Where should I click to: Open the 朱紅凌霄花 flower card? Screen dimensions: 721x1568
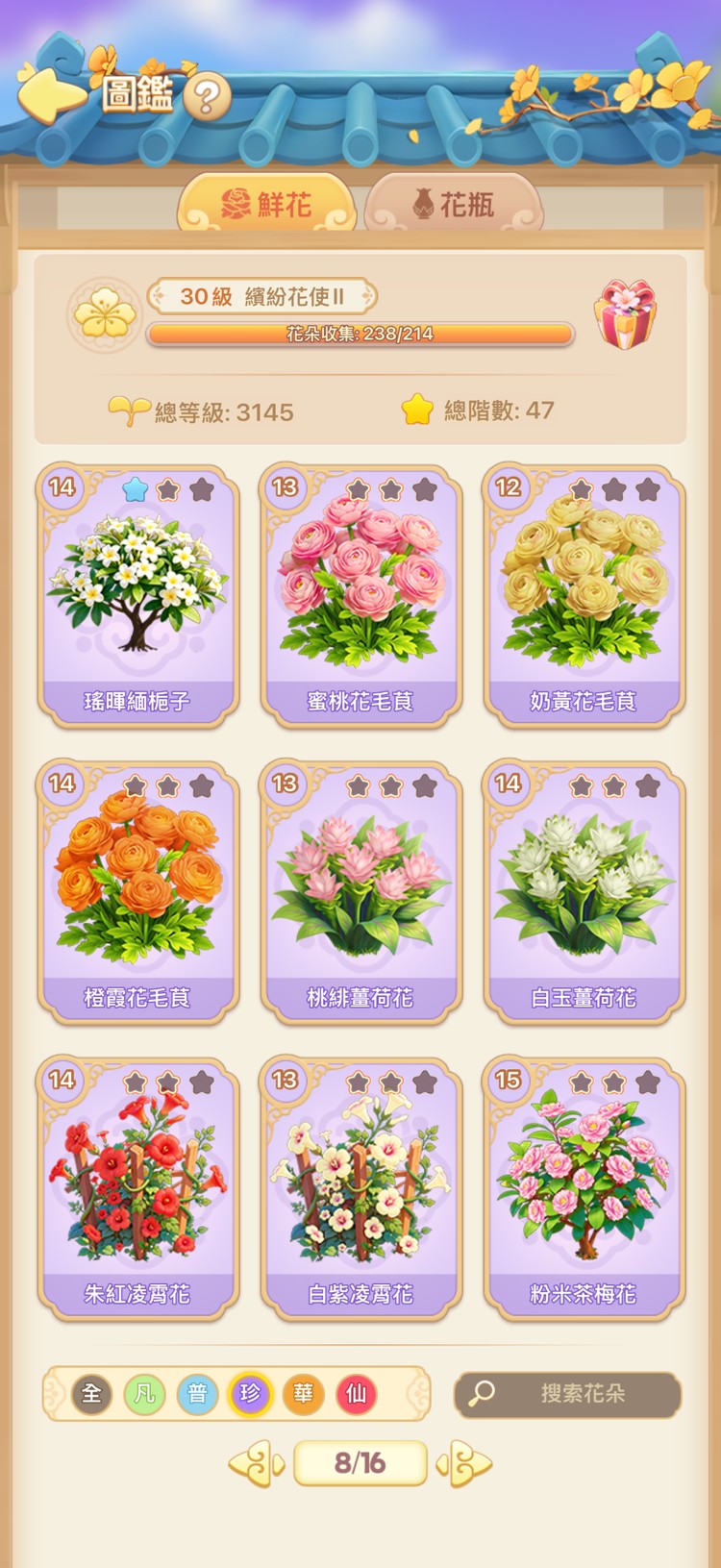click(137, 1188)
